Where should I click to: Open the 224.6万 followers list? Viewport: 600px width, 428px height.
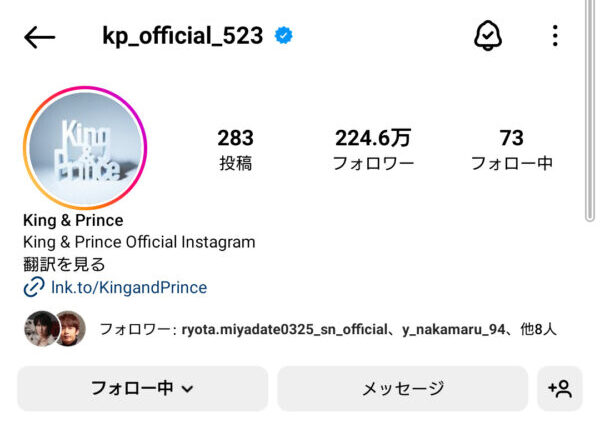coord(373,150)
